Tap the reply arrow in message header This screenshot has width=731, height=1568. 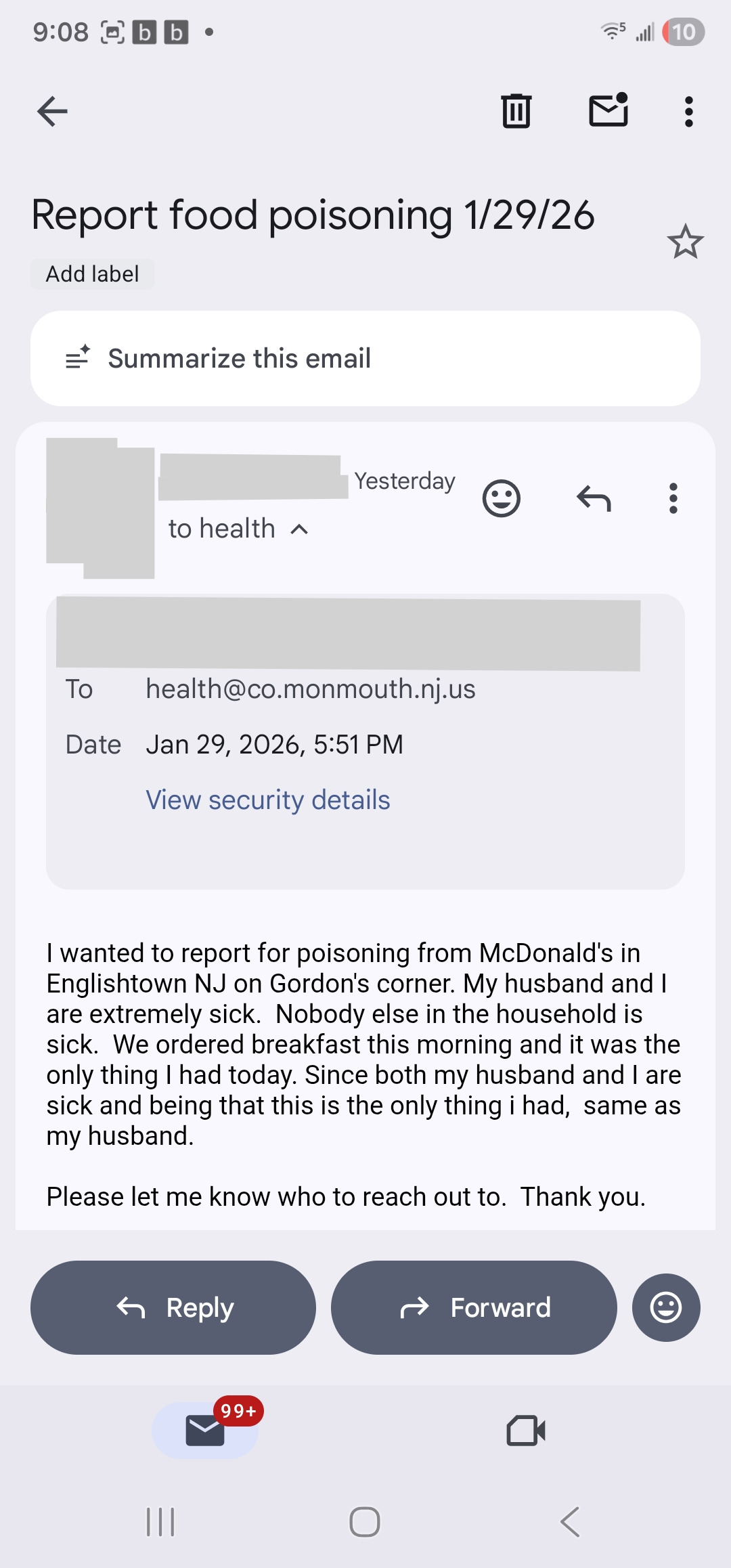pos(594,499)
